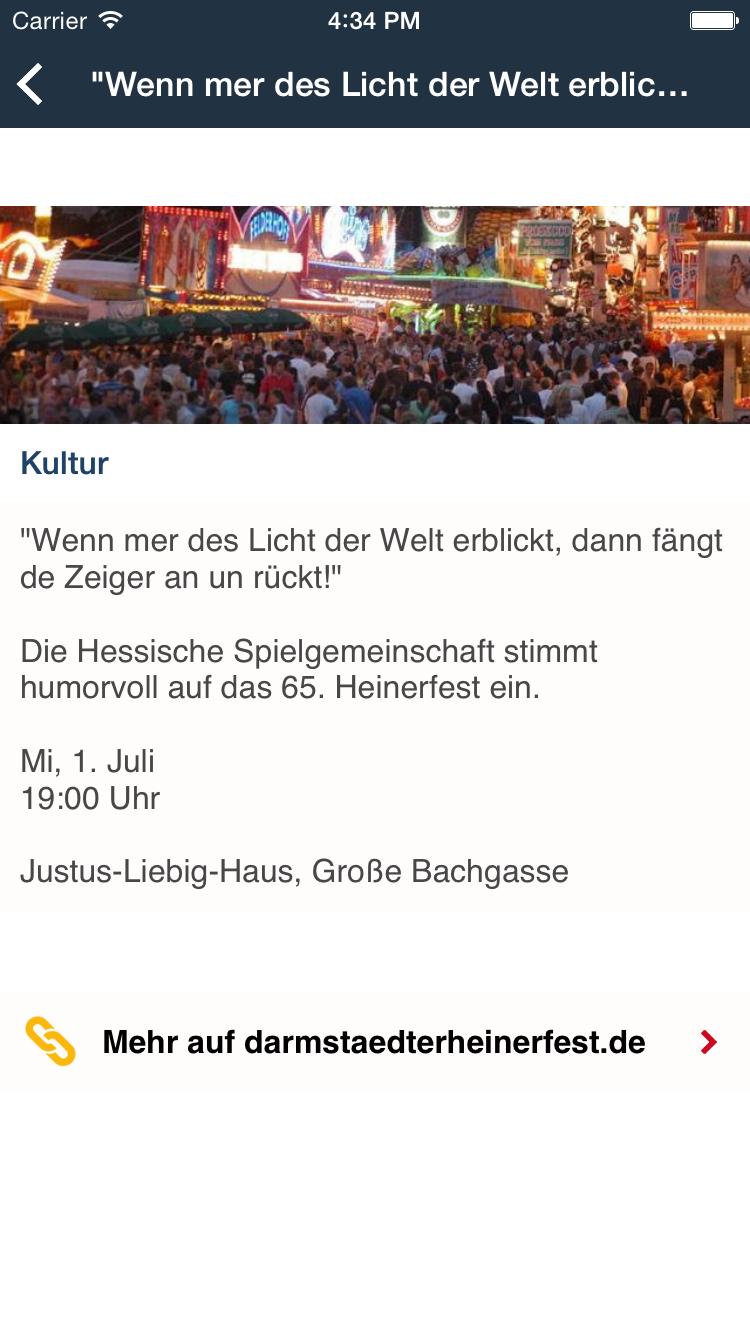Tap the 'Justus-Liebig-Haus, Große Bachgasse' location line
The image size is (750, 1334).
[x=294, y=871]
